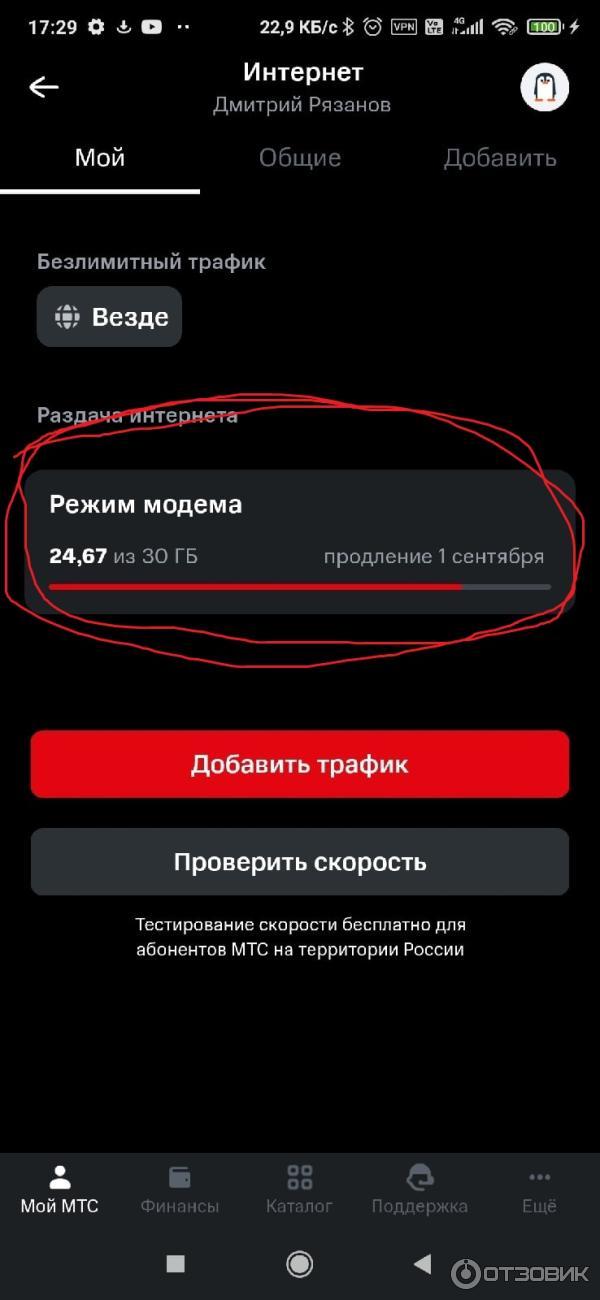The height and width of the screenshot is (1300, 600).
Task: Tap the system recent apps button
Action: point(176,1264)
